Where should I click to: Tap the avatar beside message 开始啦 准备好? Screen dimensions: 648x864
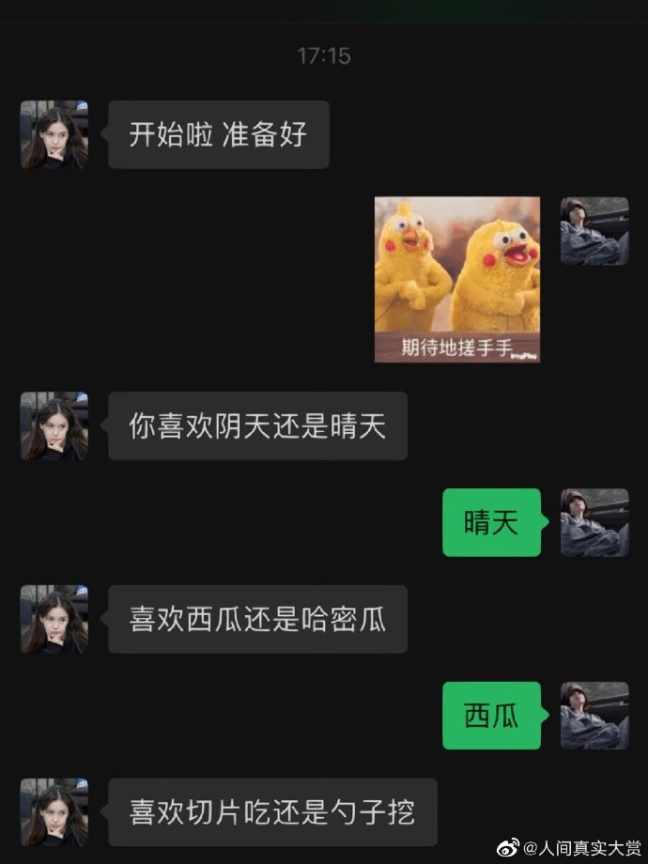click(54, 134)
